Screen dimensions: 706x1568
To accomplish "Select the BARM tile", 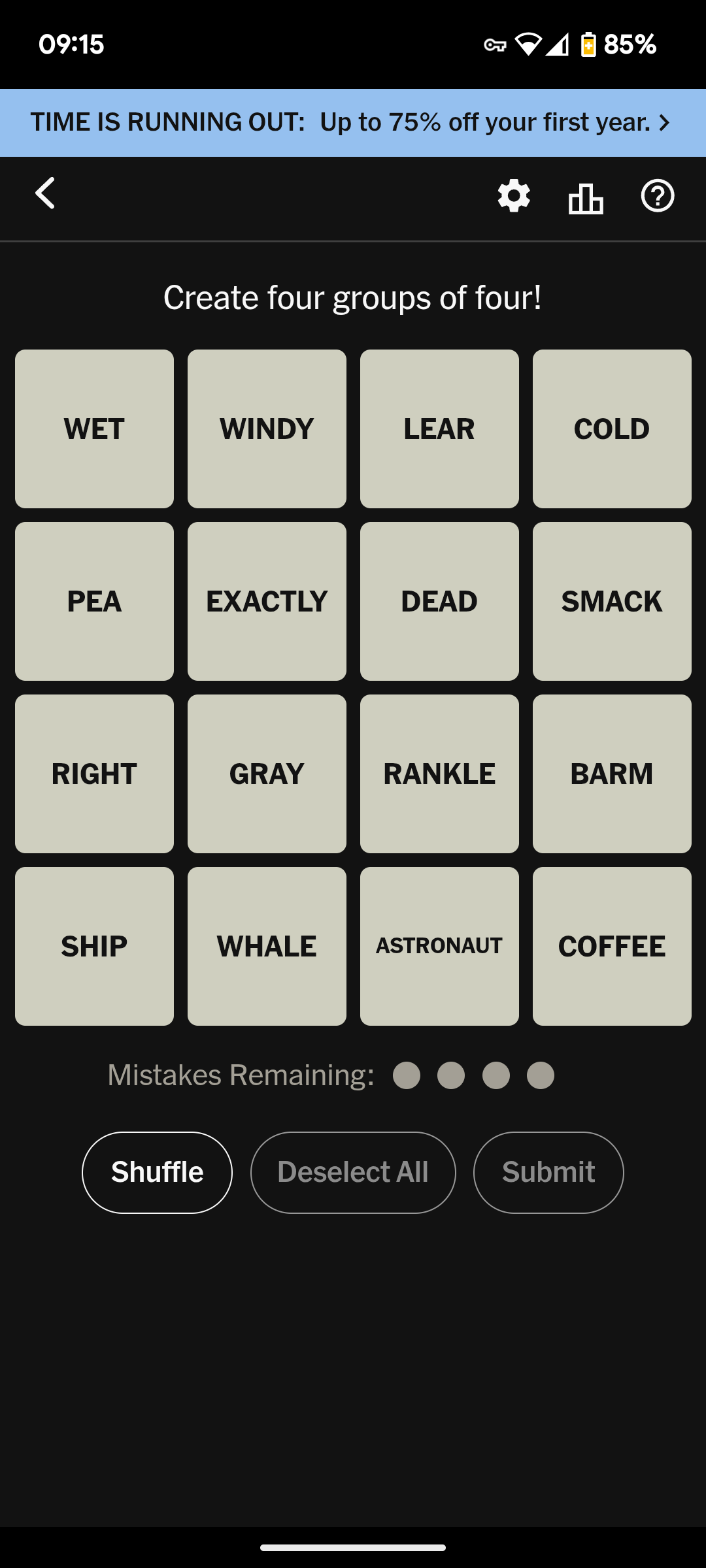I will 612,774.
